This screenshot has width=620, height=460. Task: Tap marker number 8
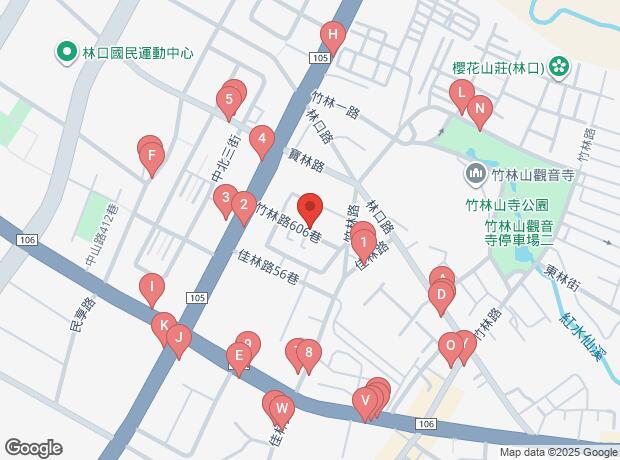coord(309,352)
